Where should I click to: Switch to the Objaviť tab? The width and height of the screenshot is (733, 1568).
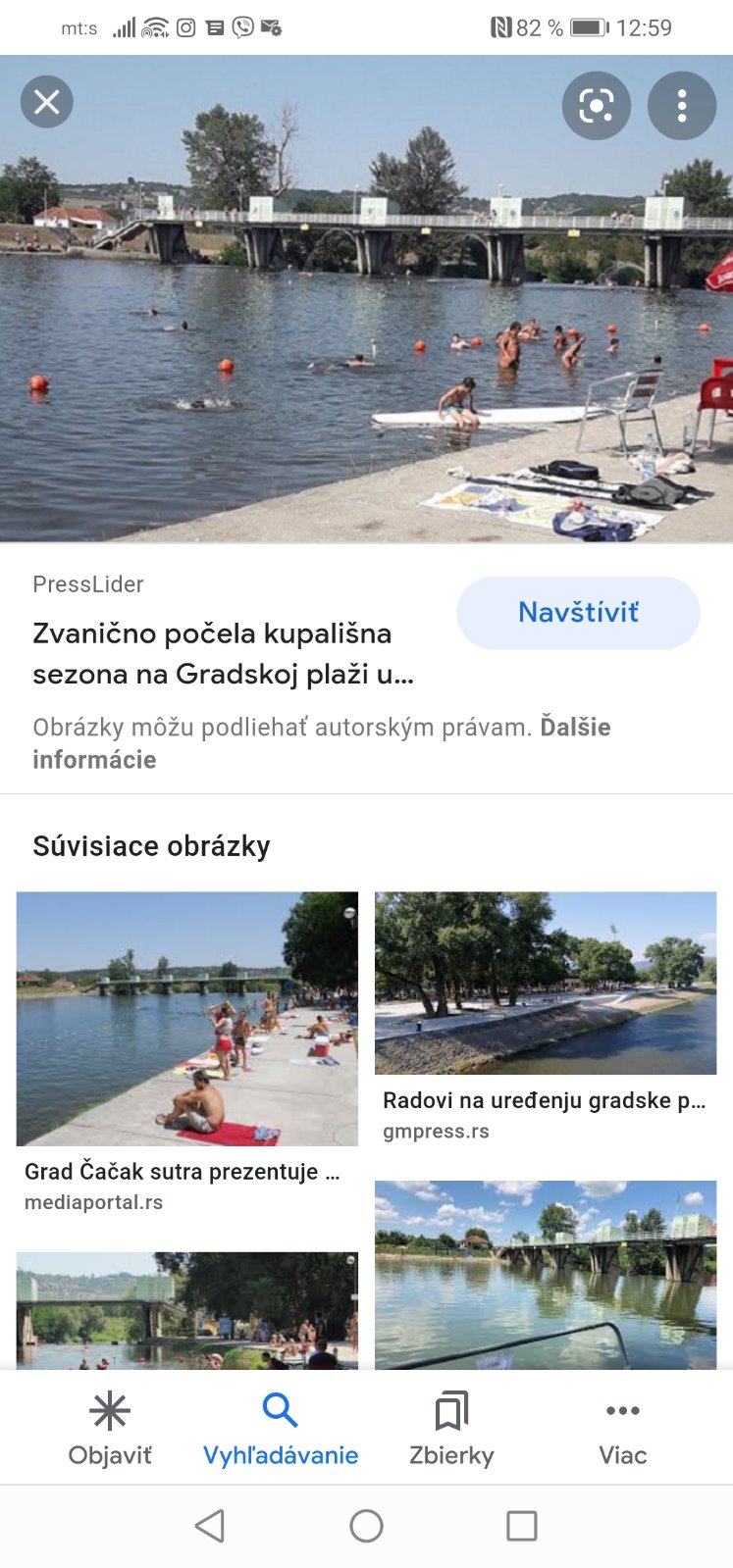(110, 1427)
